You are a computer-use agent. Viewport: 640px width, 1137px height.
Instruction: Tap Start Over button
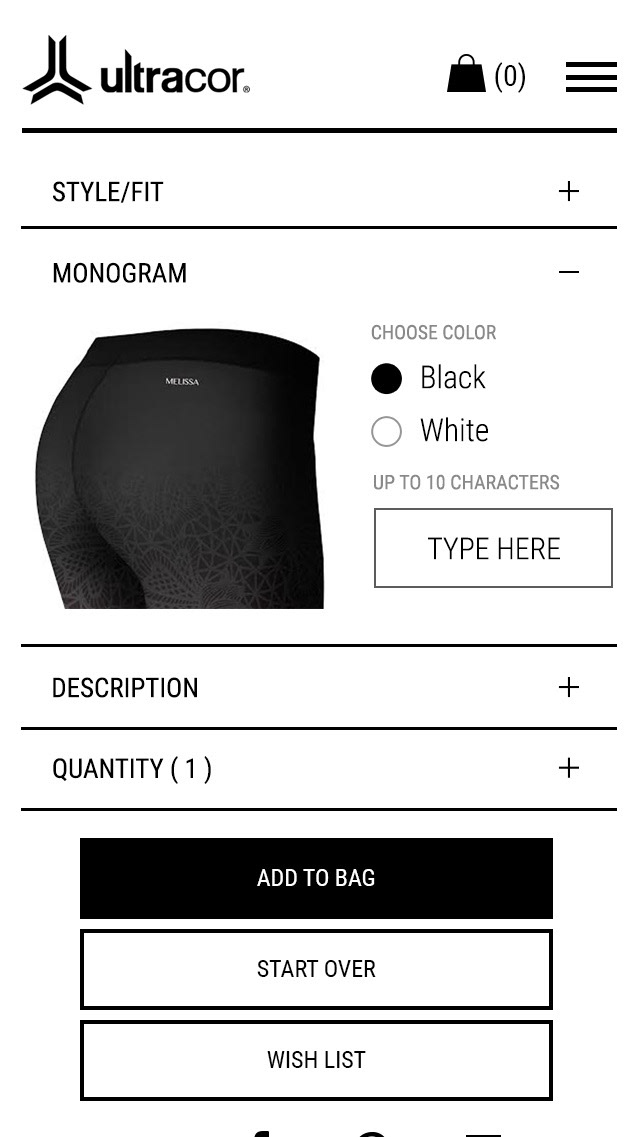point(316,969)
